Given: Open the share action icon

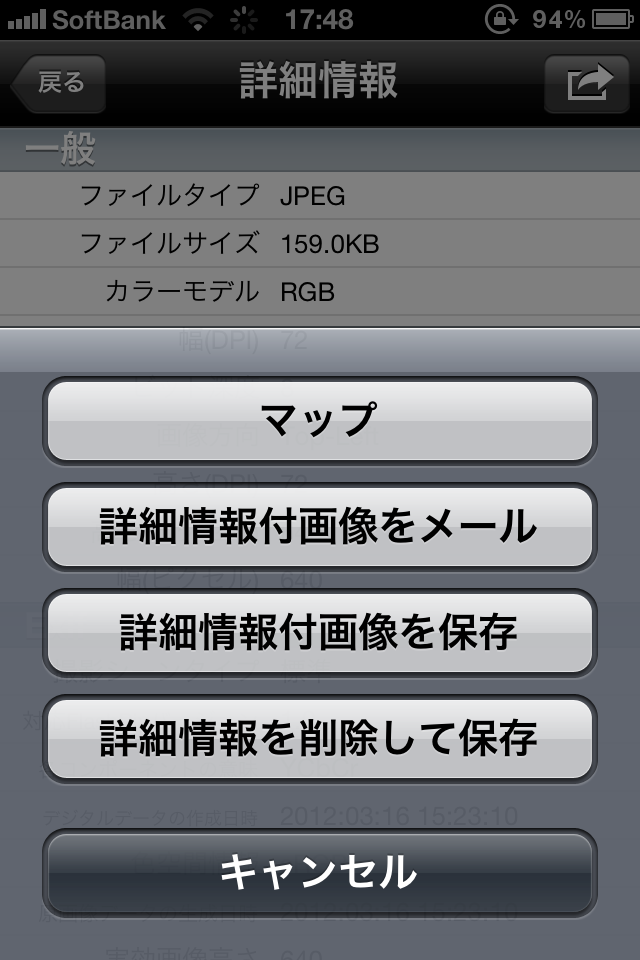Looking at the screenshot, I should point(586,83).
